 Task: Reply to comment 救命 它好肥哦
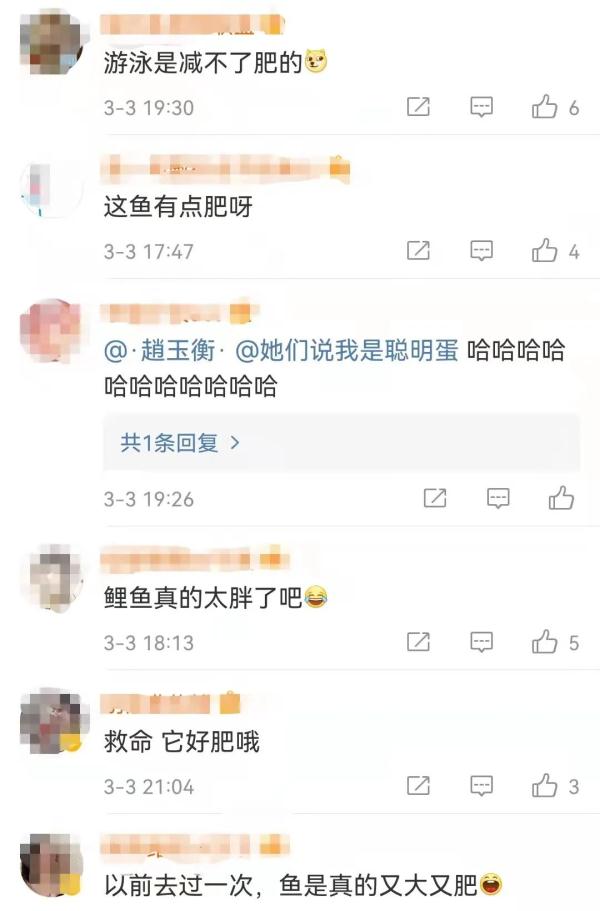click(x=482, y=786)
